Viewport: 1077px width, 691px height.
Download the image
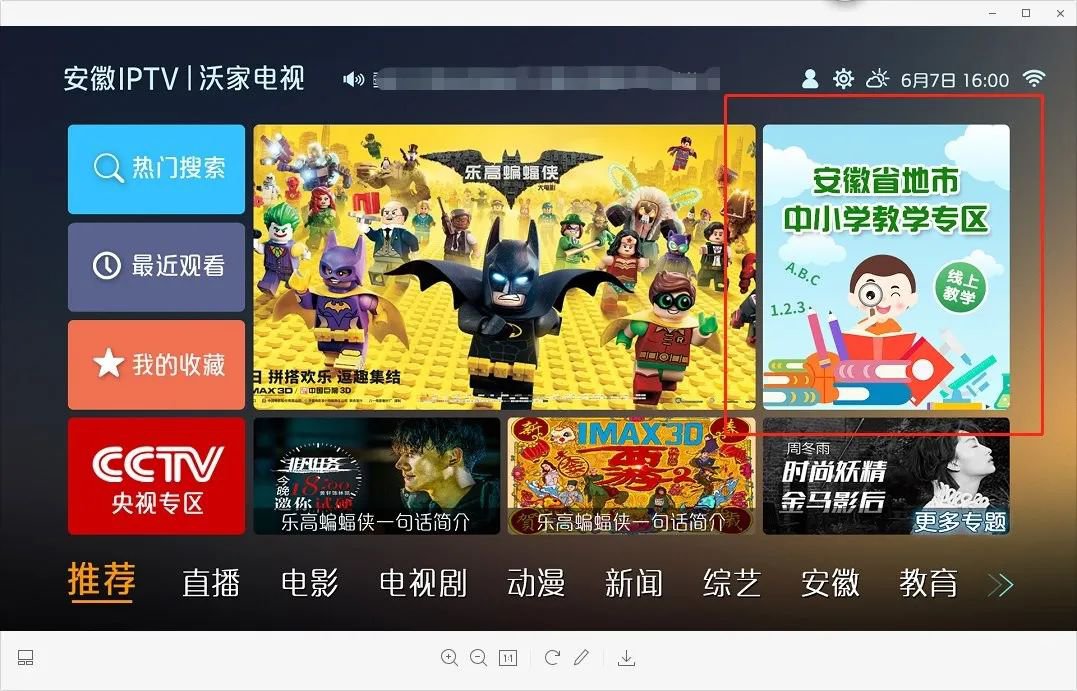[626, 657]
